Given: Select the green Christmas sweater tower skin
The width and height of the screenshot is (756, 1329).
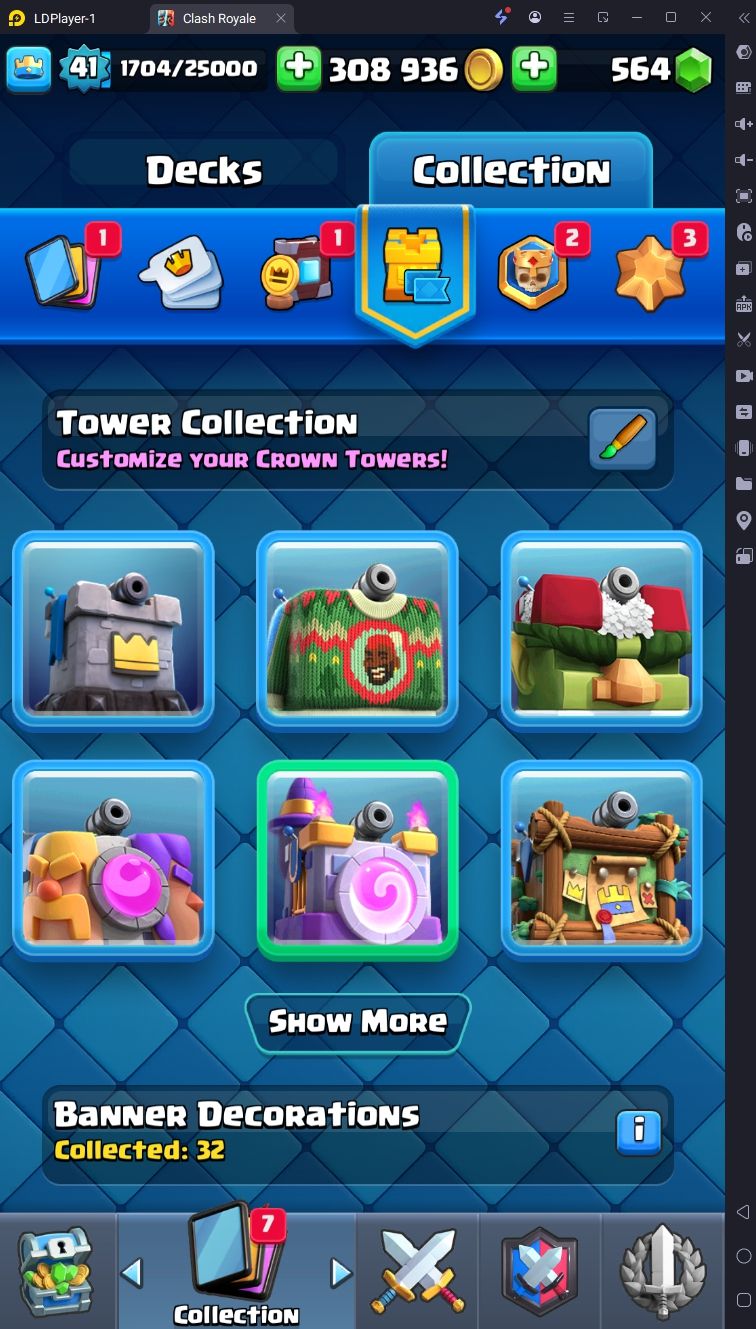Looking at the screenshot, I should (x=357, y=630).
